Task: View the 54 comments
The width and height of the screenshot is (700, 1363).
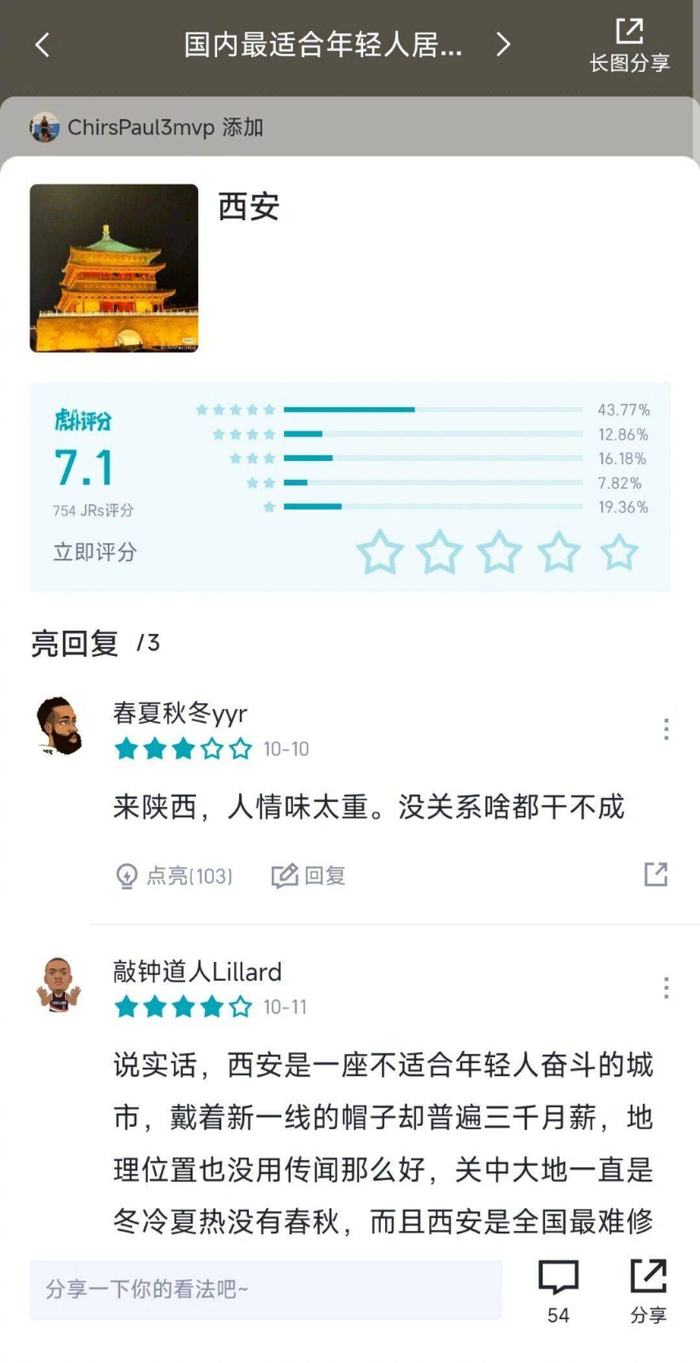Action: [558, 1290]
